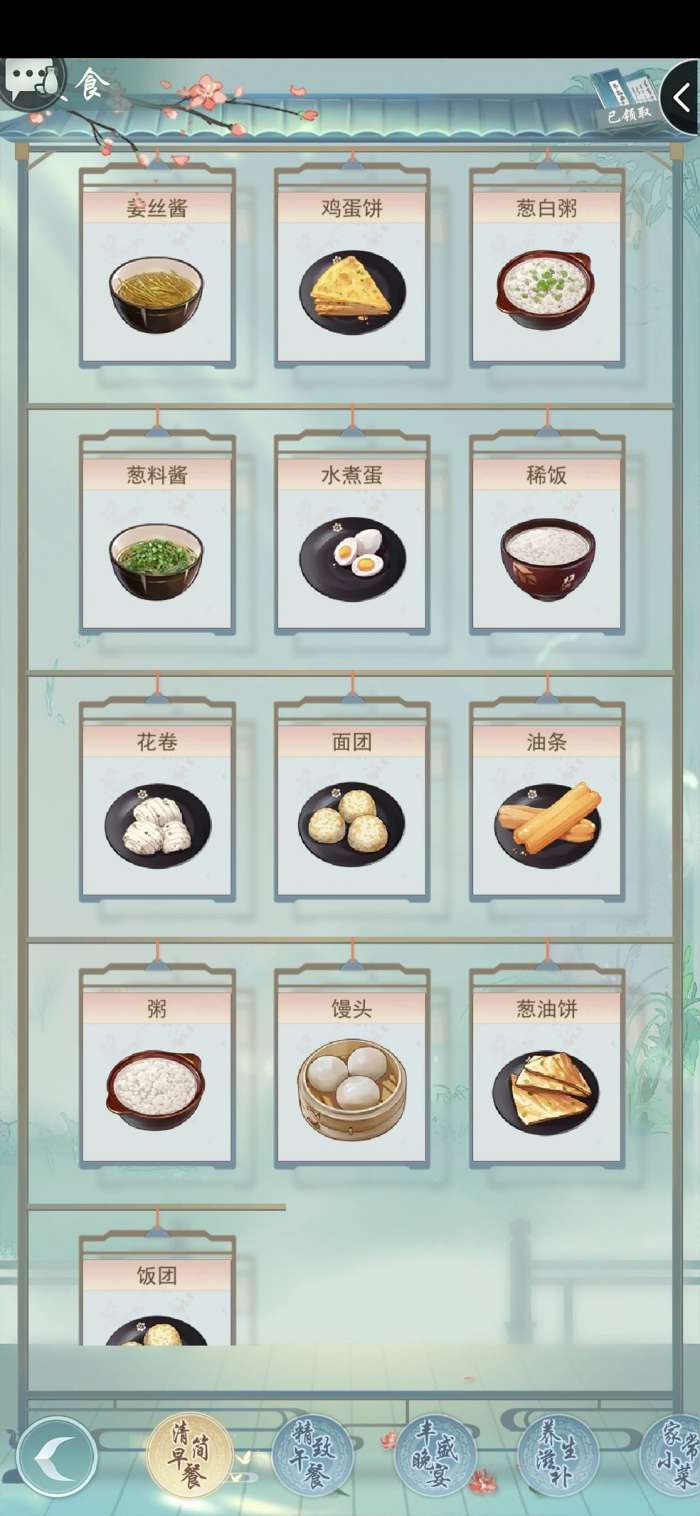Open the 养生滋补 category
The height and width of the screenshot is (1516, 700).
click(x=557, y=1454)
